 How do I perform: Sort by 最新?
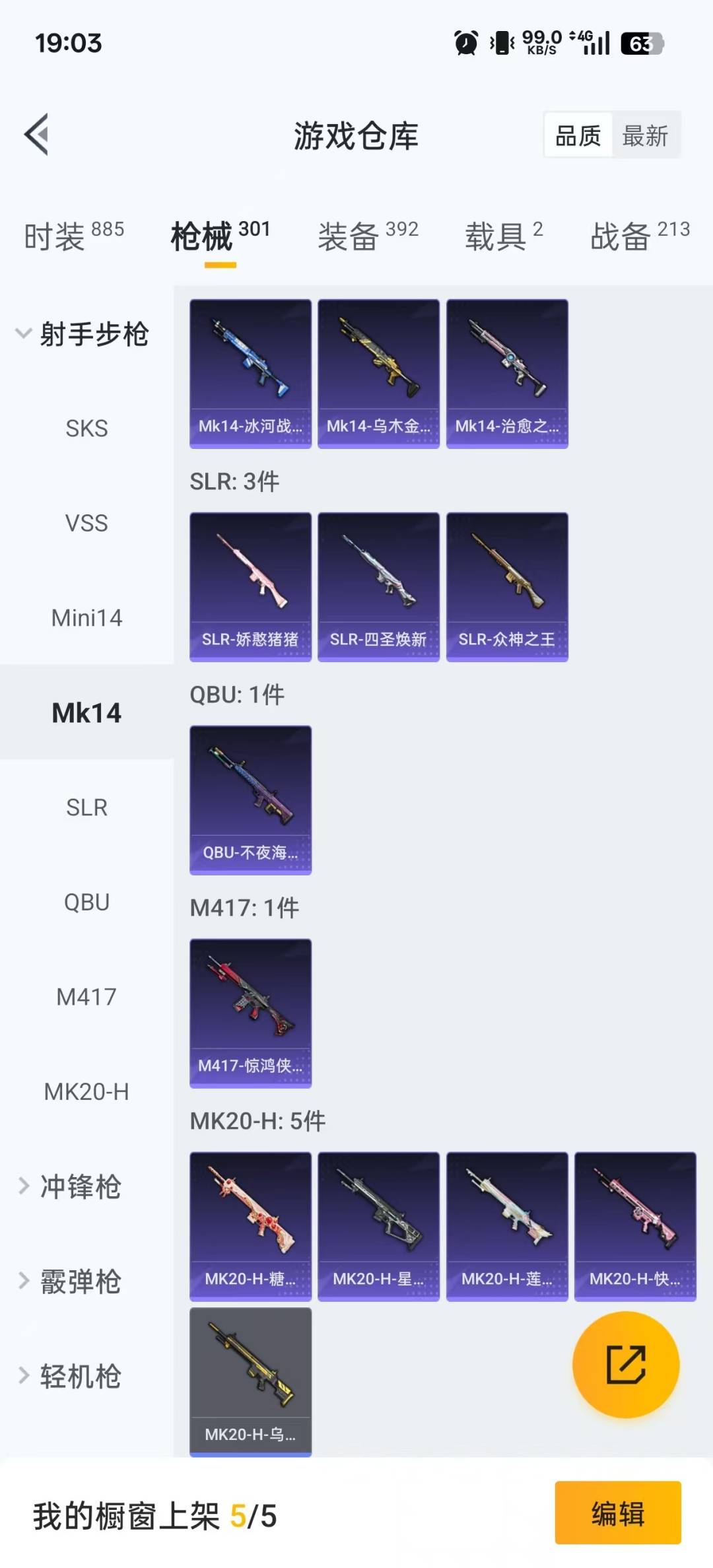pyautogui.click(x=645, y=136)
